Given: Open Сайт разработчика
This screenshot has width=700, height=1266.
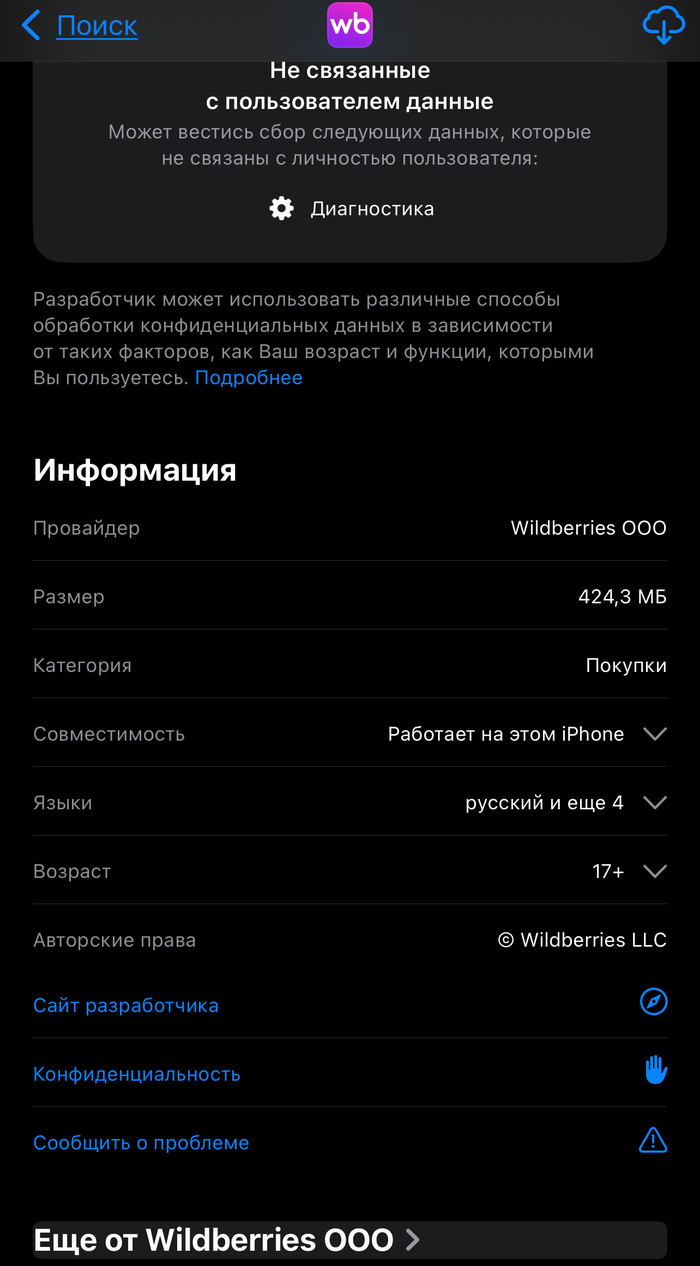Looking at the screenshot, I should [126, 1006].
